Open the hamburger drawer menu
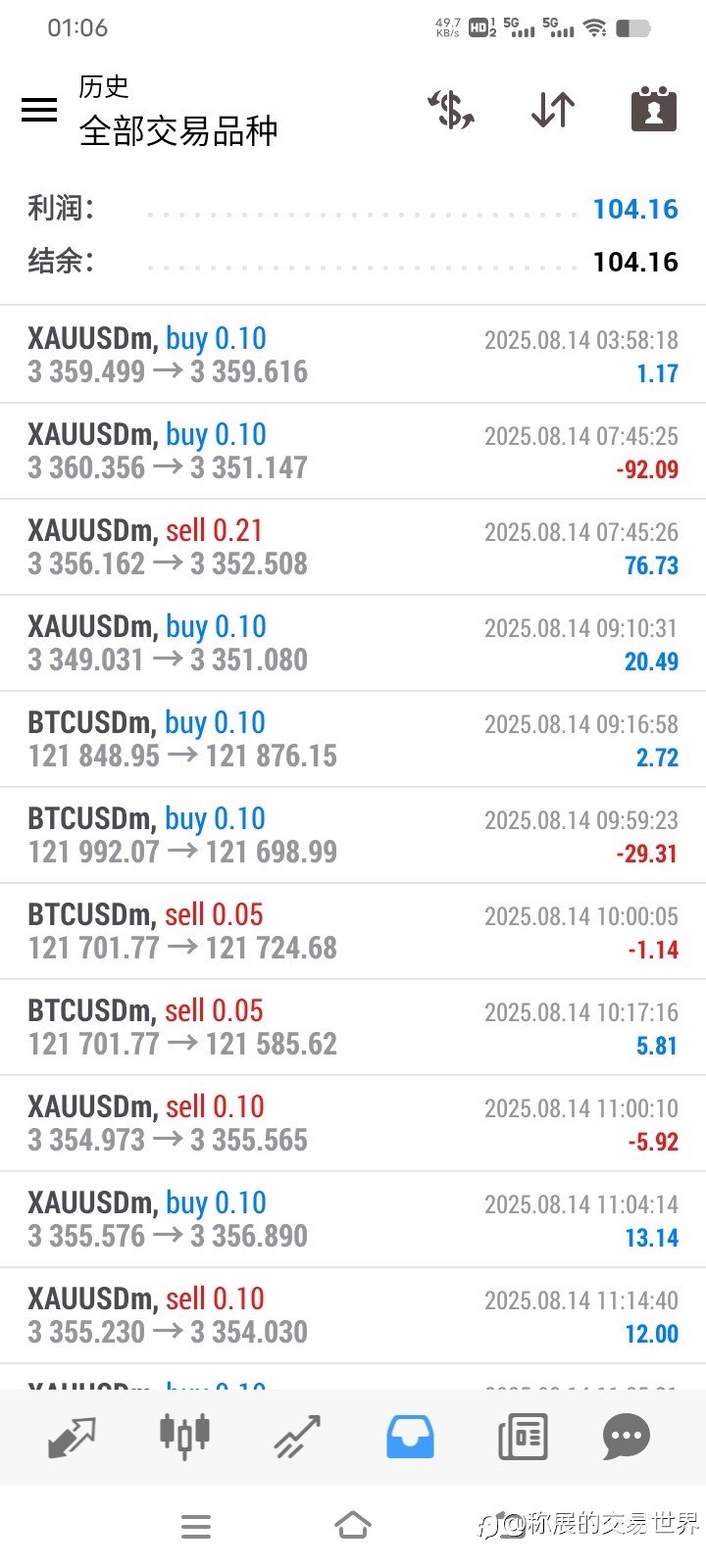 coord(39,109)
